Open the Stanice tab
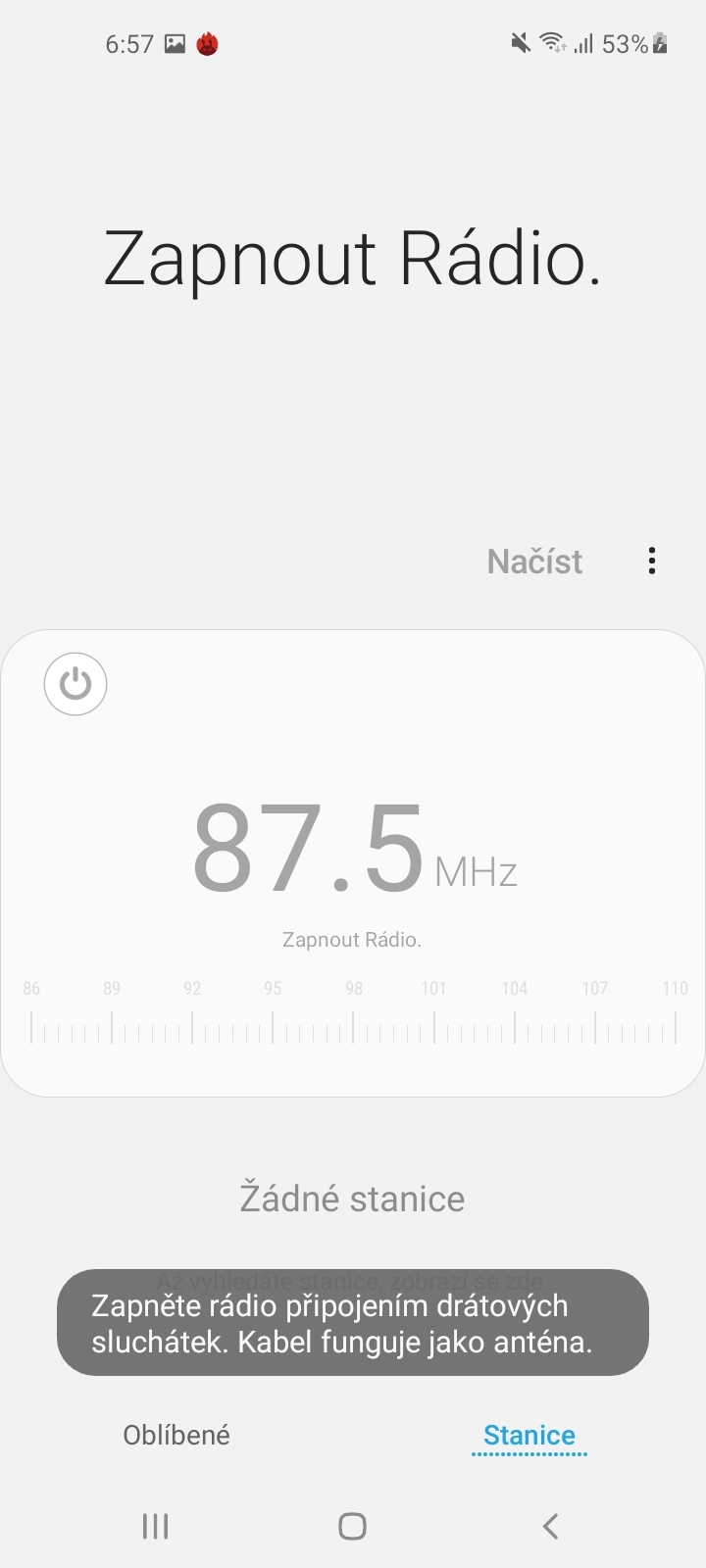This screenshot has height=1568, width=706. coord(529,1434)
